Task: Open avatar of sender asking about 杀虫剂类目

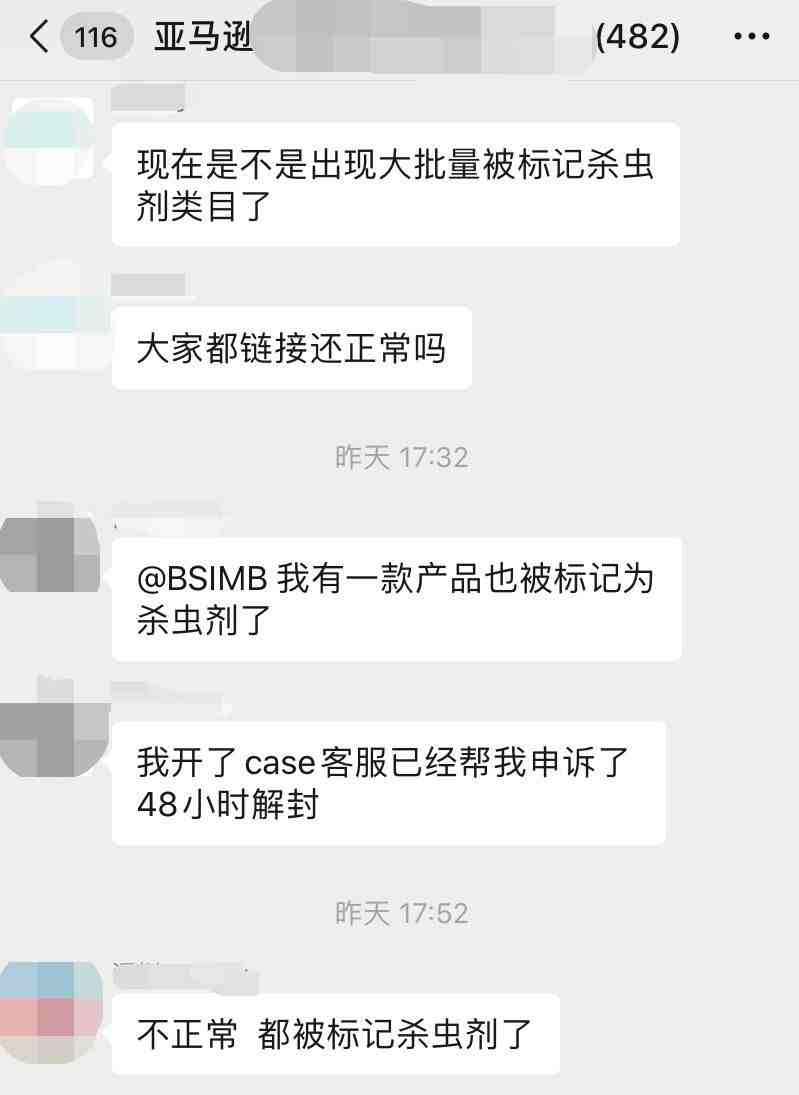Action: tap(50, 140)
